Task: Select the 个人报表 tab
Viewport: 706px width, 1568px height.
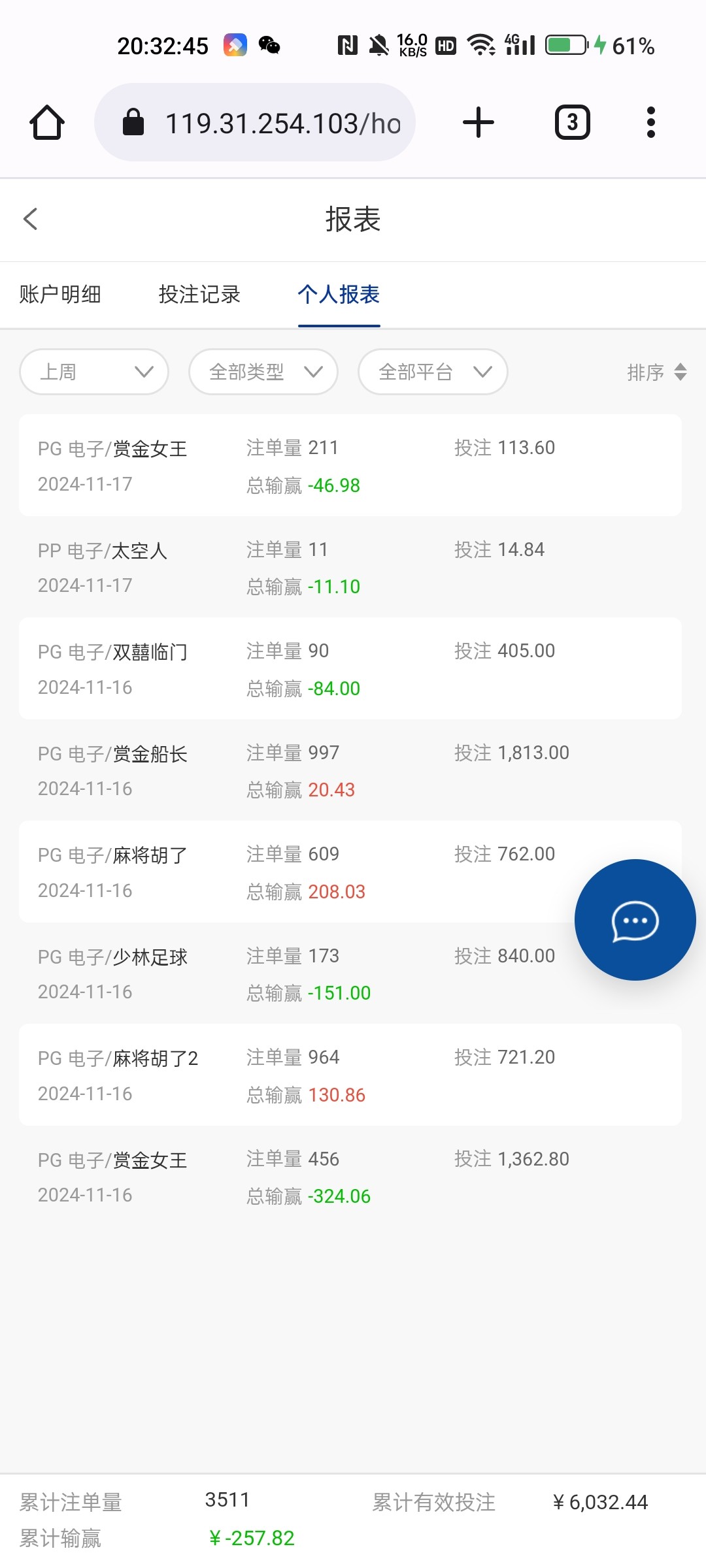Action: (339, 294)
